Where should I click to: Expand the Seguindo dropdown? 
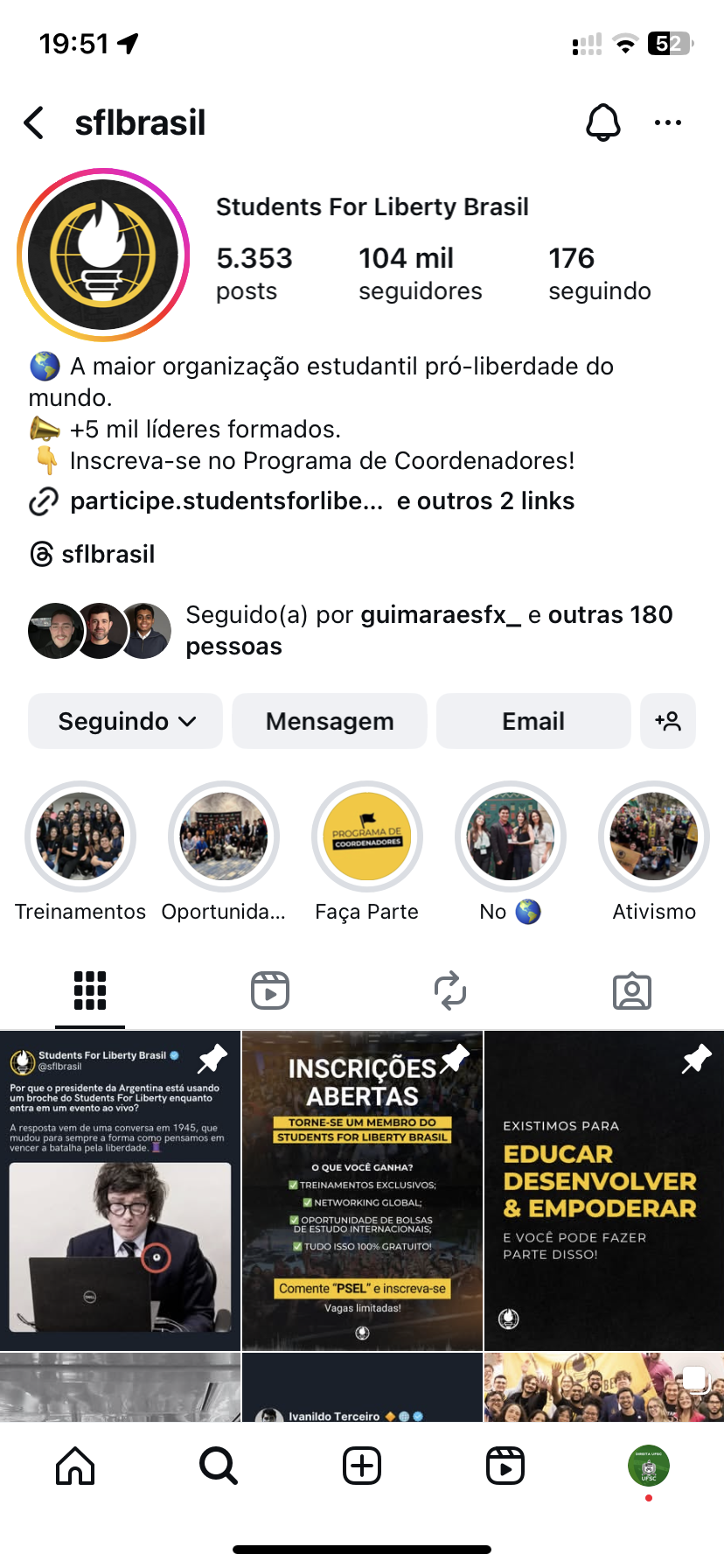coord(126,721)
